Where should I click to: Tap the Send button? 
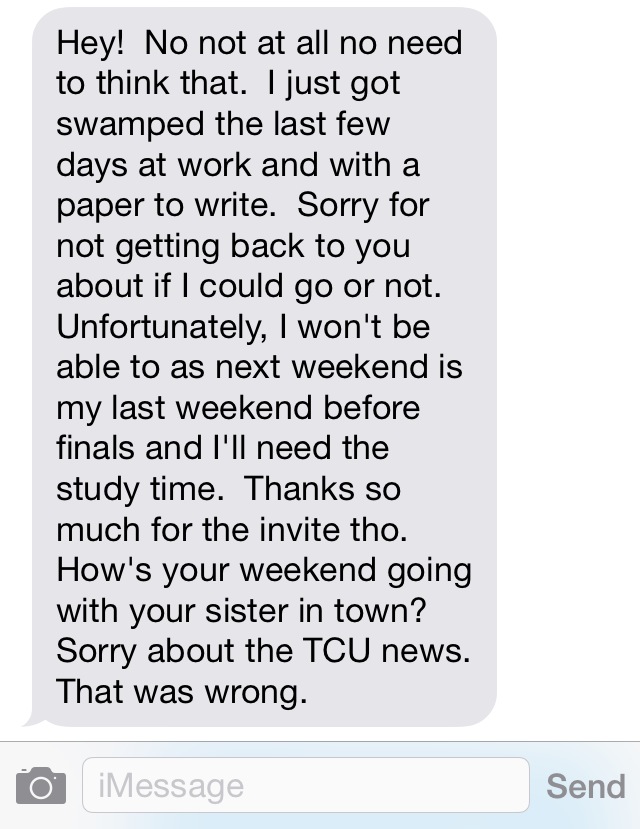point(585,786)
